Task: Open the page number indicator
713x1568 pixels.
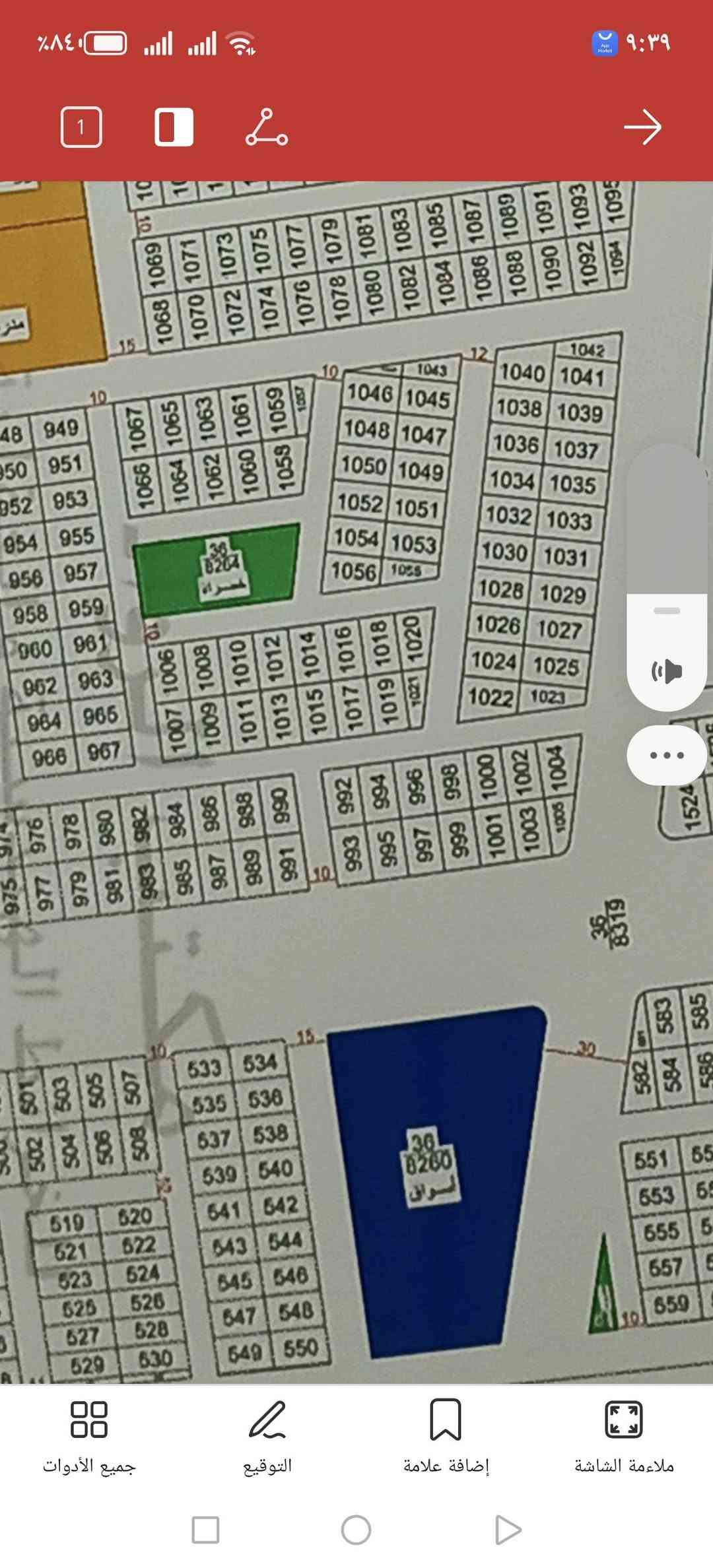Action: [81, 127]
